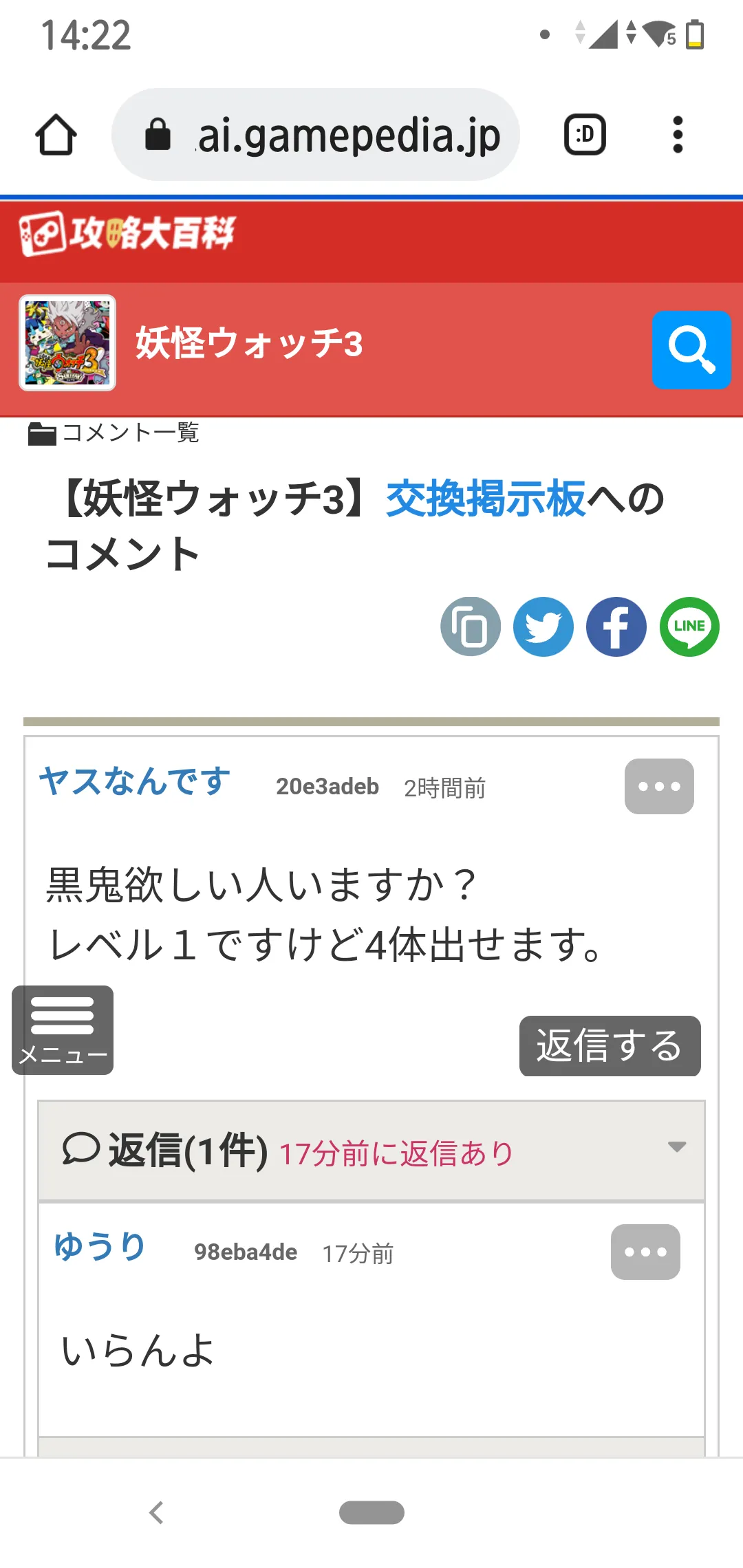Viewport: 743px width, 1568px height.
Task: Share this page on Facebook
Action: [x=616, y=627]
